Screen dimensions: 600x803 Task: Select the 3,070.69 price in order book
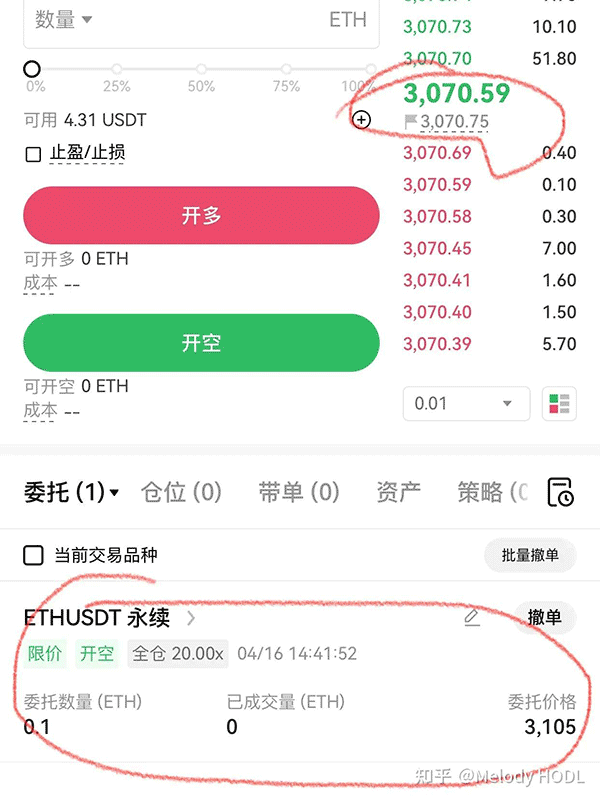pyautogui.click(x=437, y=153)
